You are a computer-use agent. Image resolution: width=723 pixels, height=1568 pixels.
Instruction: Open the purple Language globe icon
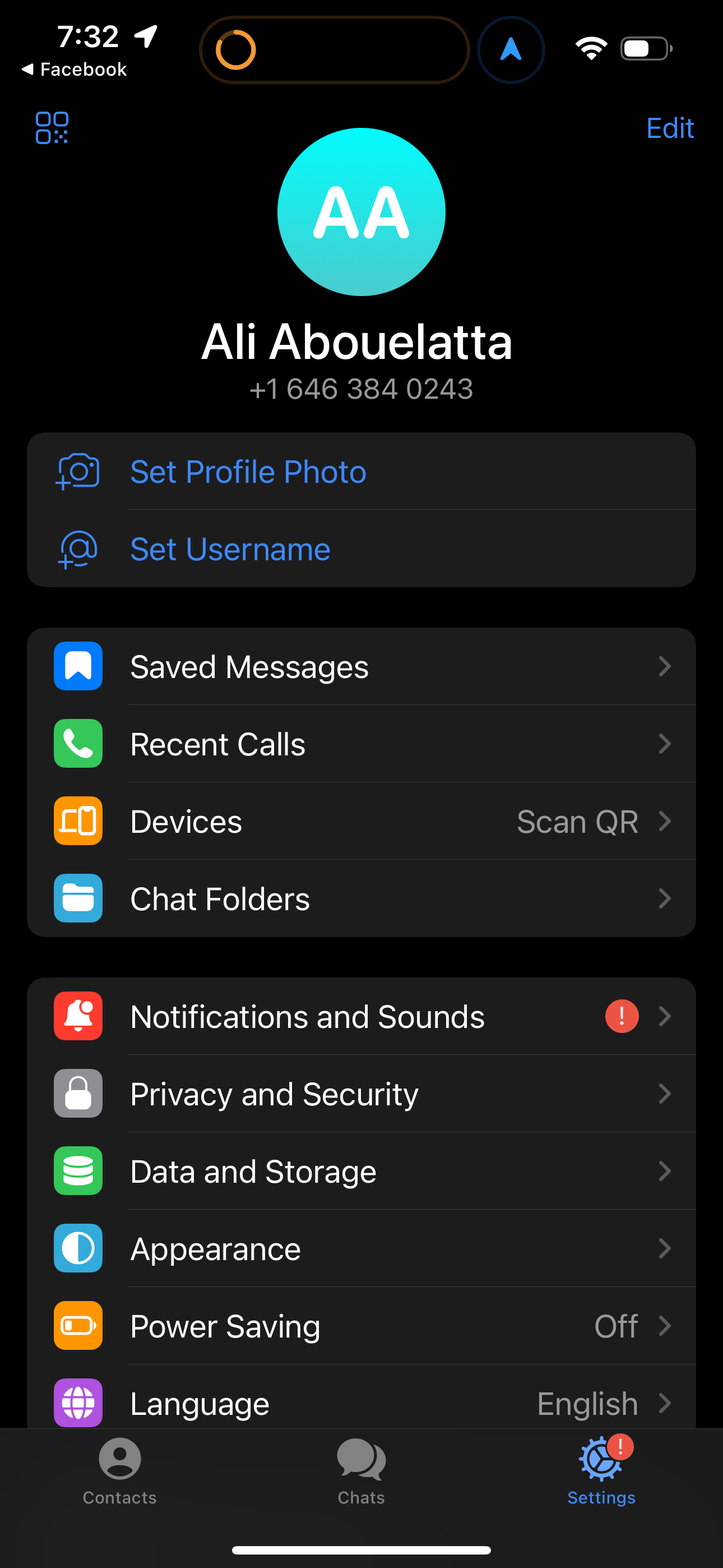point(78,1403)
